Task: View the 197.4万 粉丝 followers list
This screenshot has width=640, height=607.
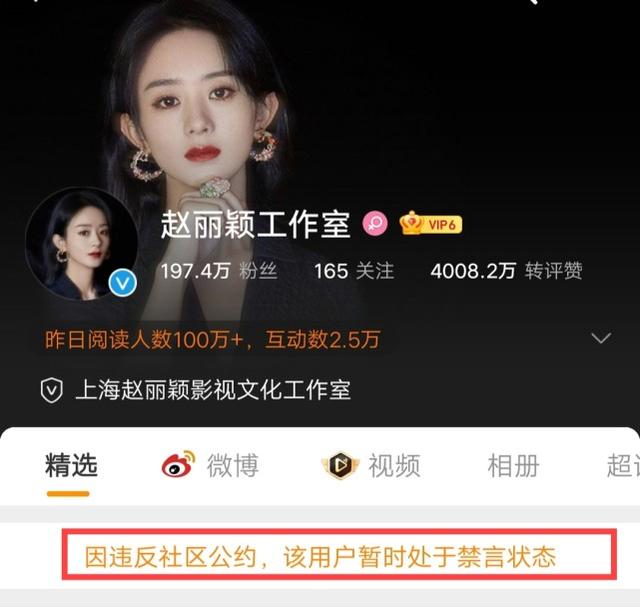Action: coord(218,271)
